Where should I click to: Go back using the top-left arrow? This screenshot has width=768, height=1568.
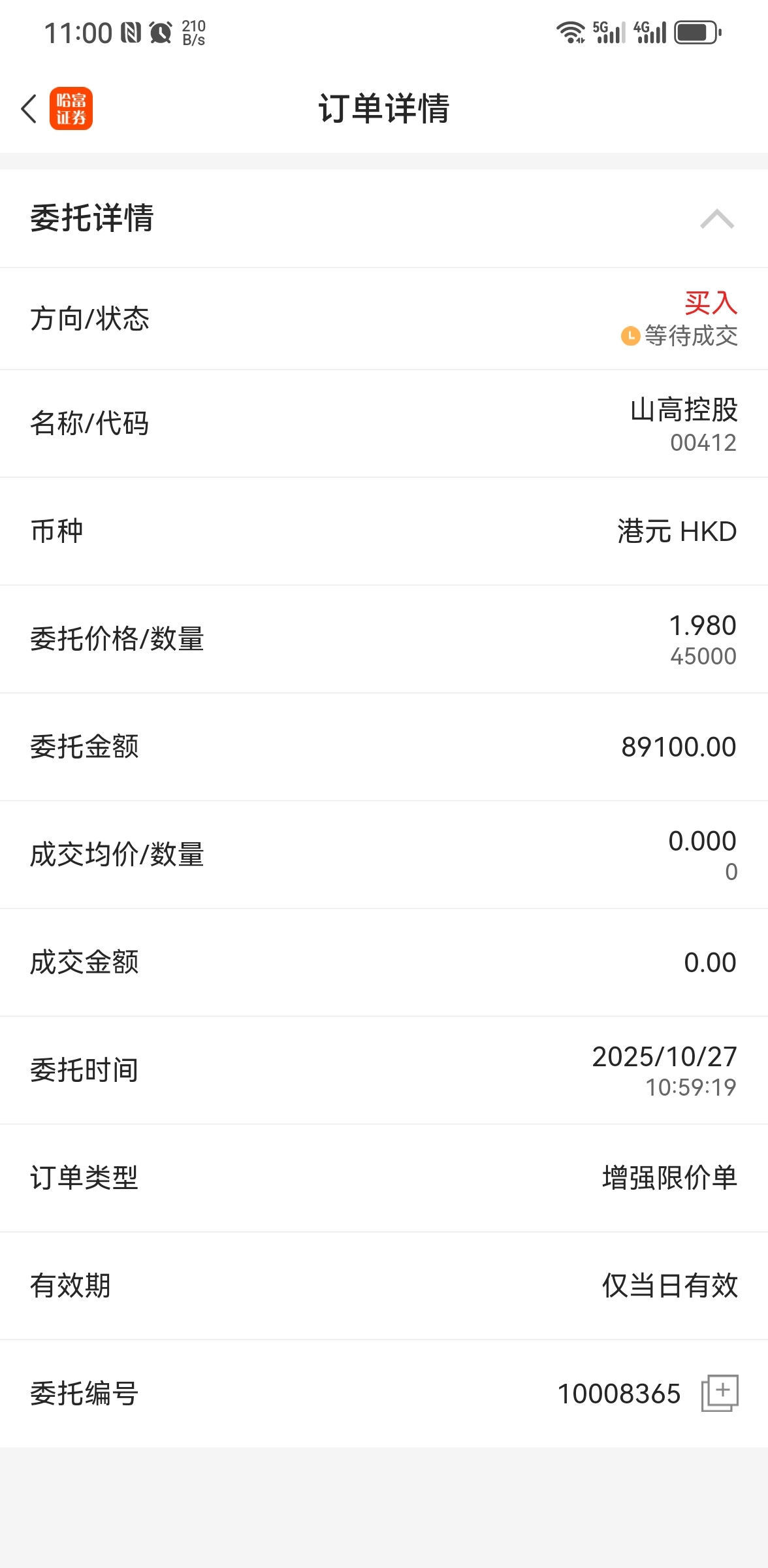(x=29, y=108)
